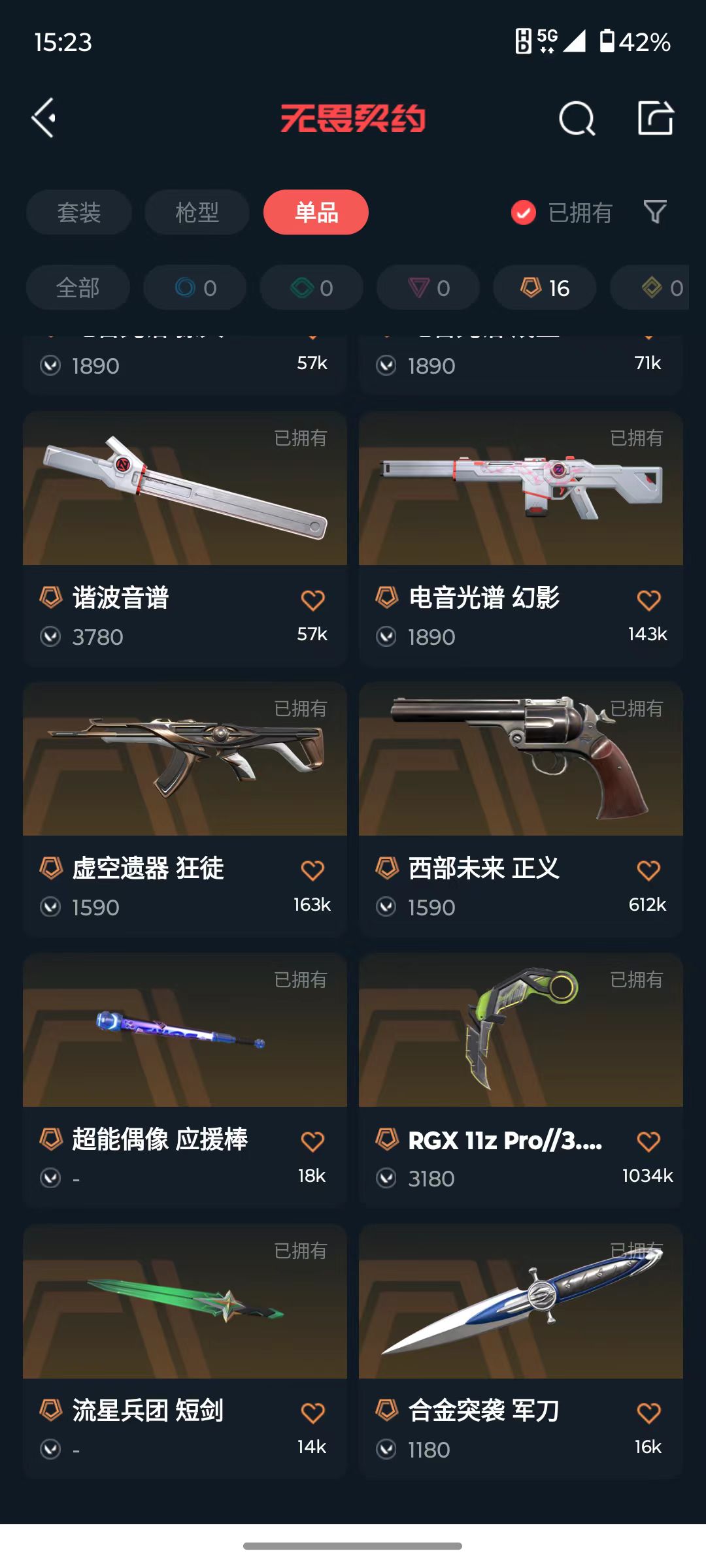
Task: Go back using the top-left arrow
Action: [44, 118]
